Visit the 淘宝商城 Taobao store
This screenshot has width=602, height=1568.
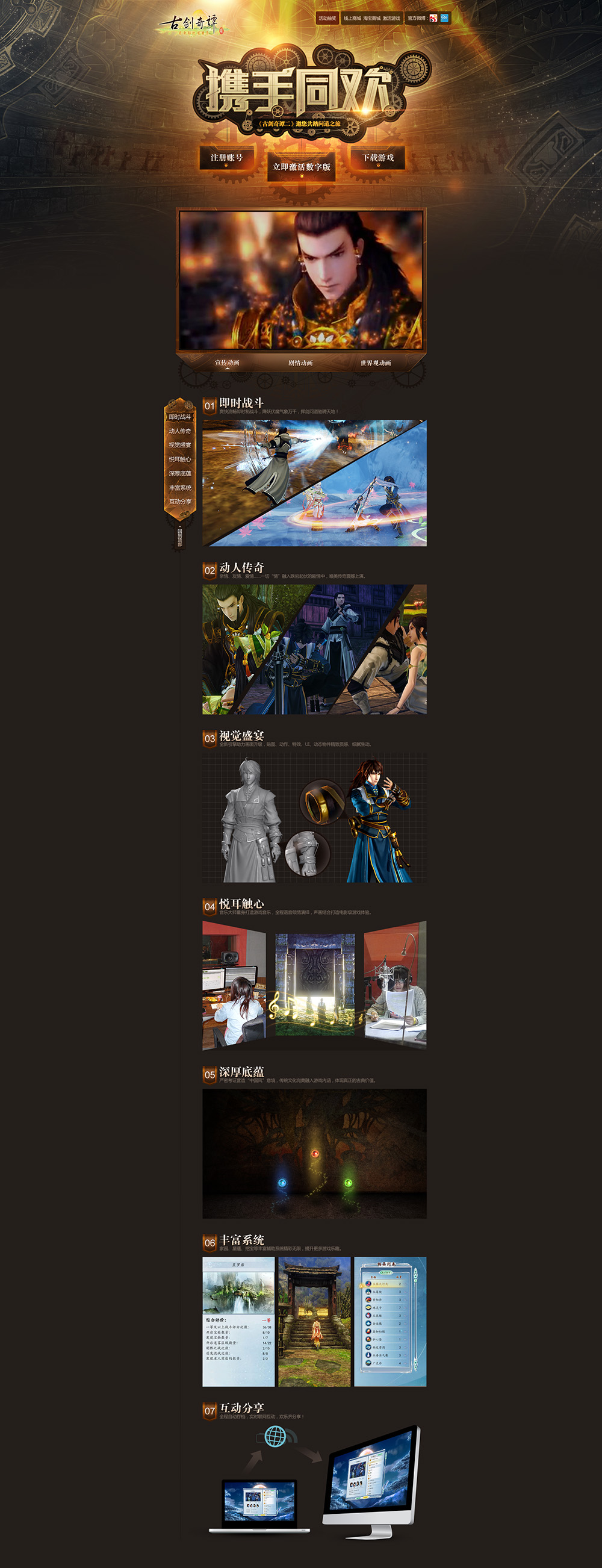372,18
